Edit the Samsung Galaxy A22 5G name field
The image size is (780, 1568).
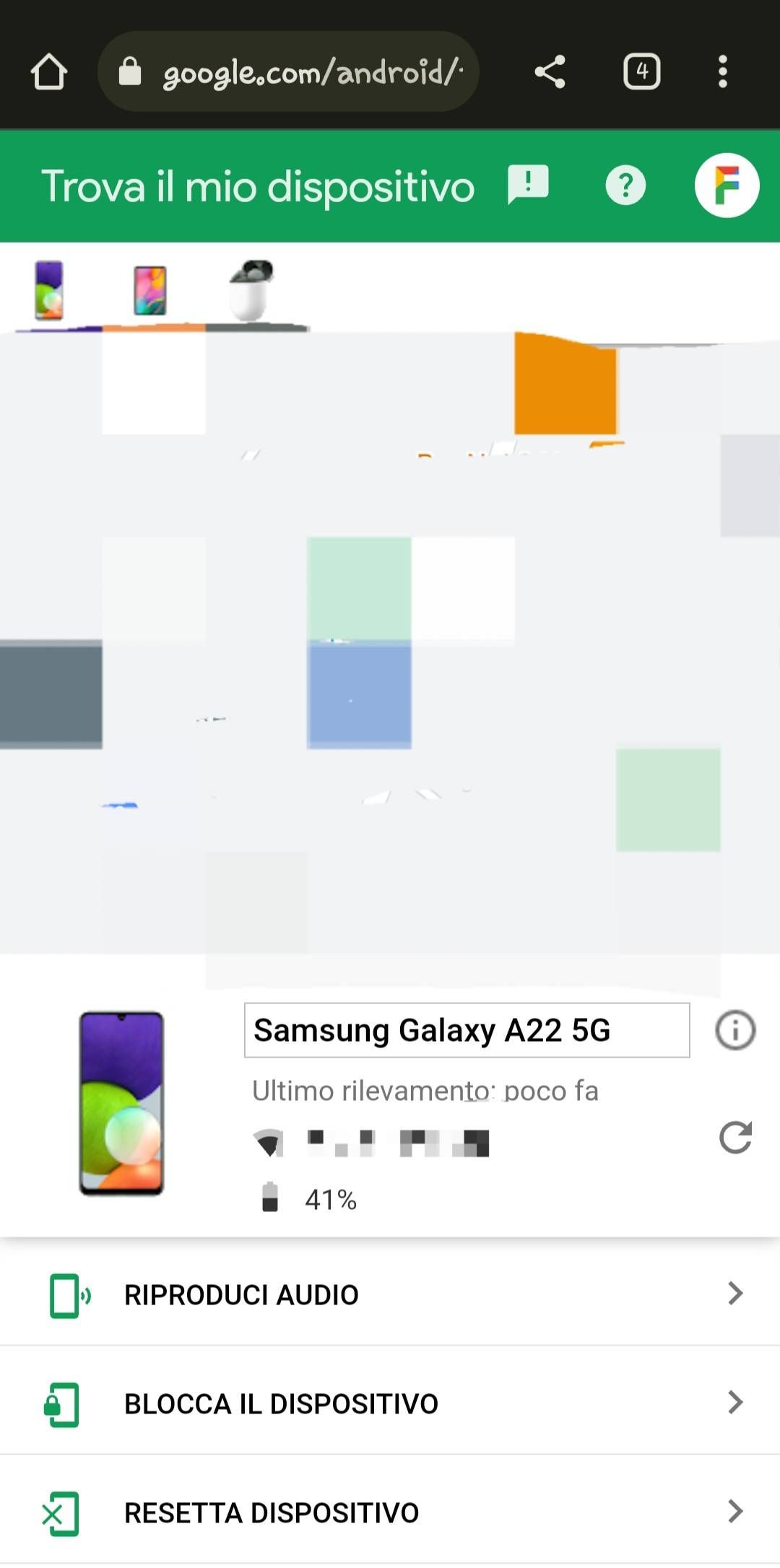point(467,1030)
